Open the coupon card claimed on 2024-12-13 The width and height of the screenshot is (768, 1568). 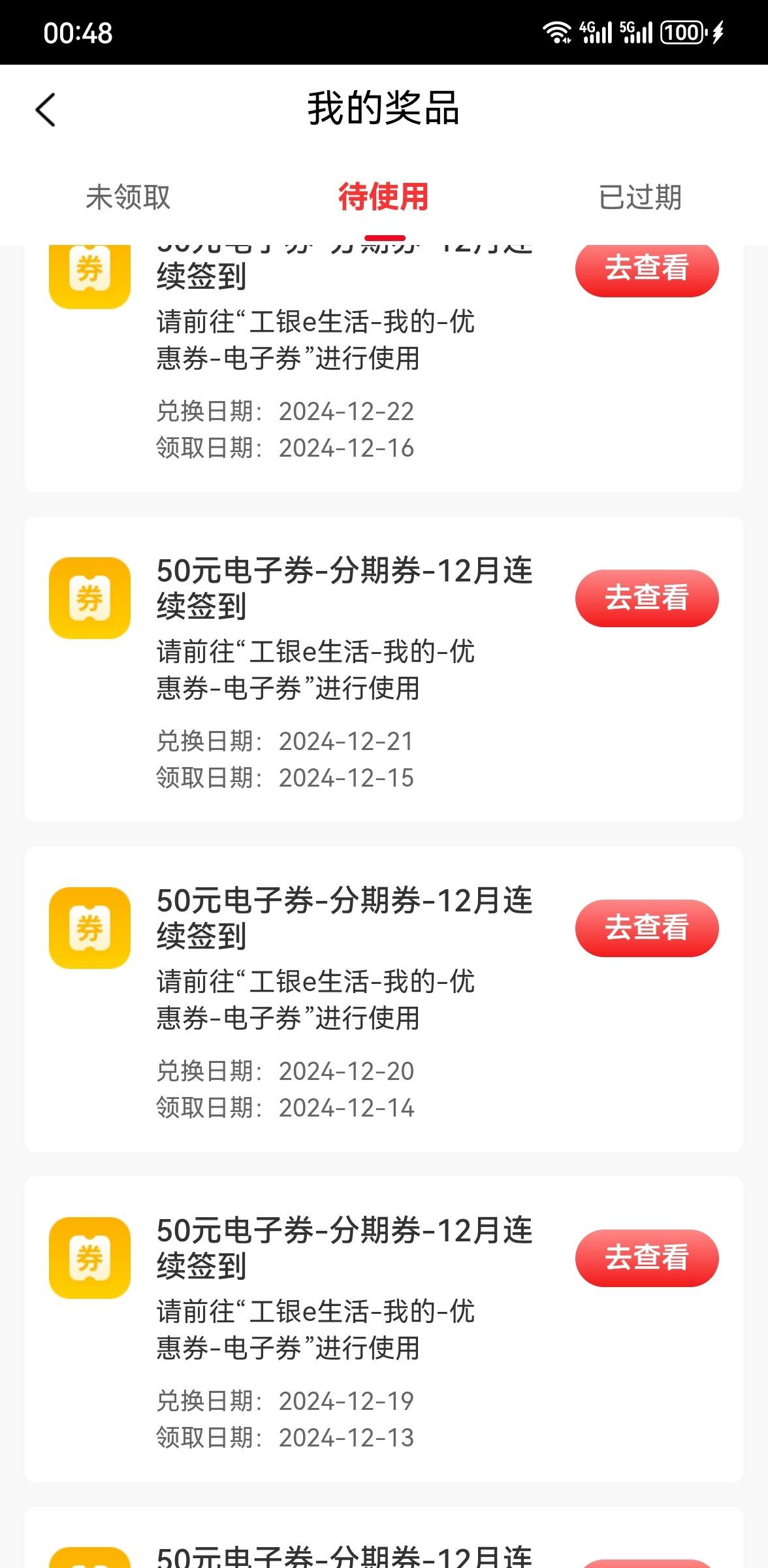[x=384, y=1329]
